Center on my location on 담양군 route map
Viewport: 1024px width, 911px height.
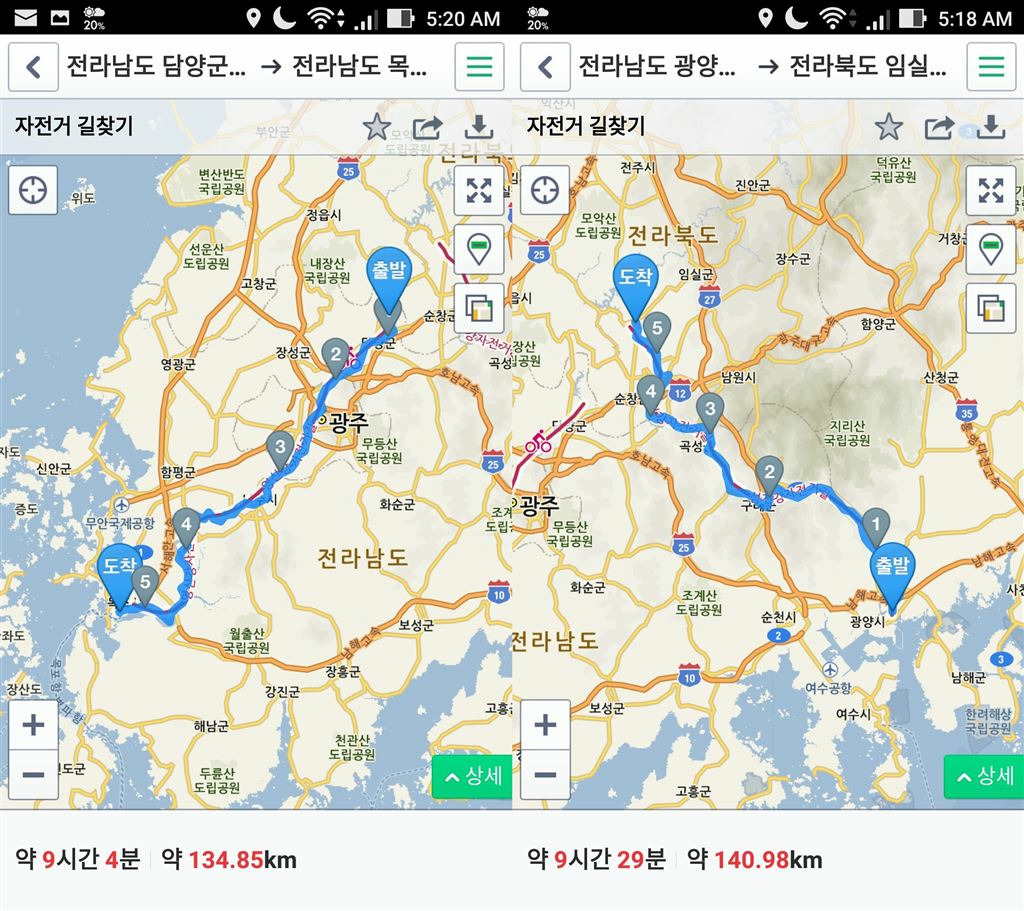pyautogui.click(x=33, y=190)
